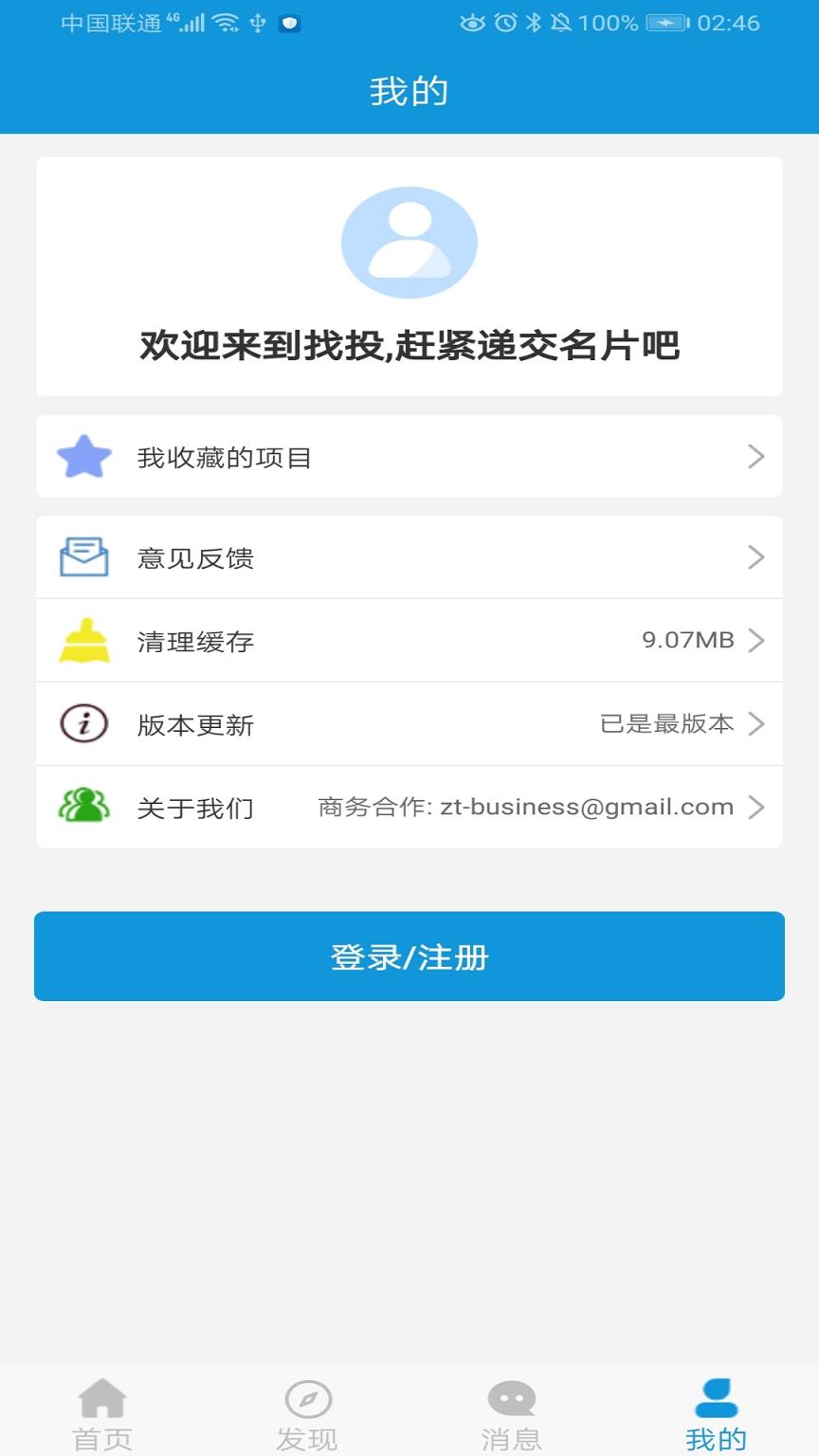
Task: Open 版本更新 via its chevron
Action: (x=755, y=723)
